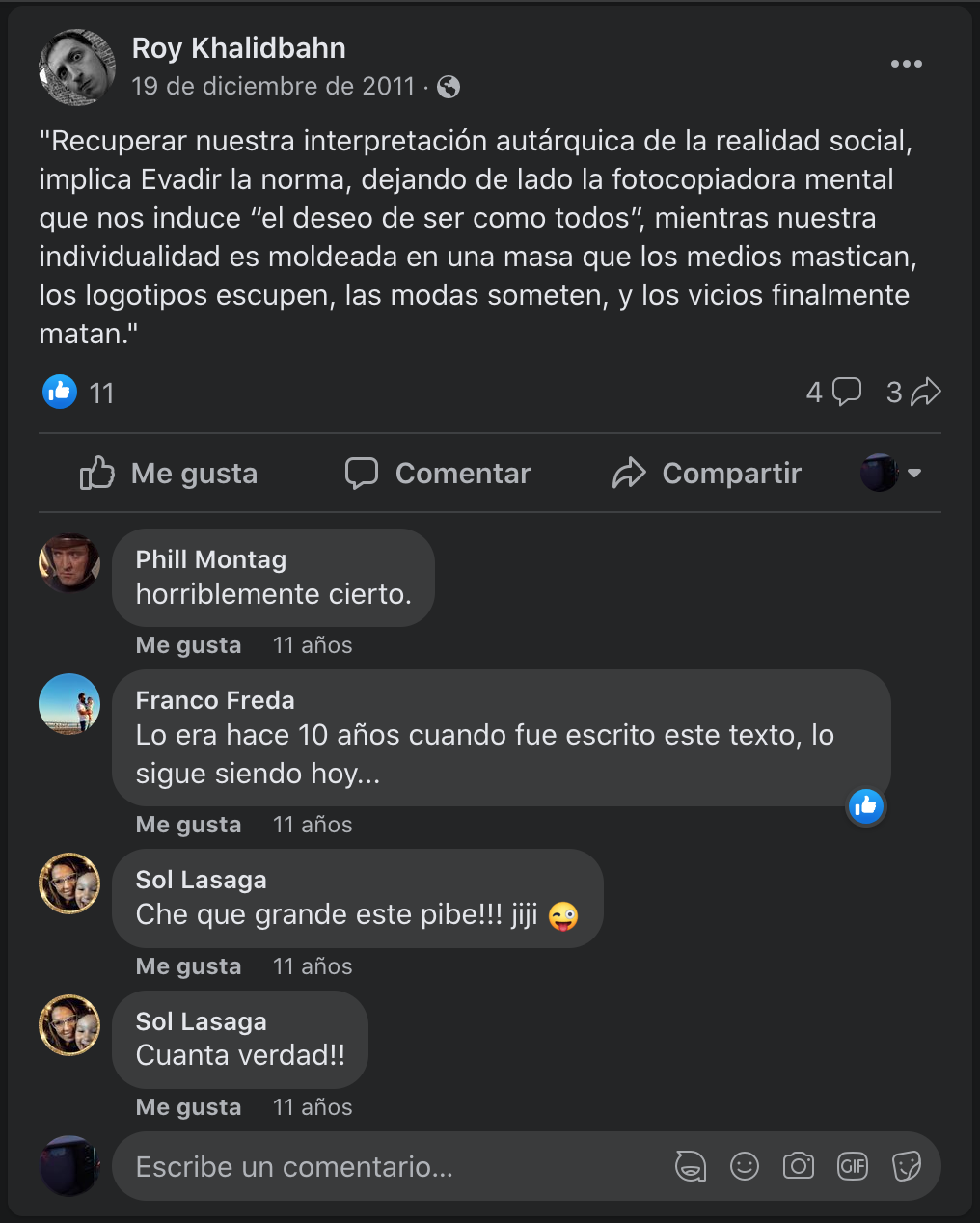
Task: Open the sticker picker in comment box
Action: click(907, 1167)
